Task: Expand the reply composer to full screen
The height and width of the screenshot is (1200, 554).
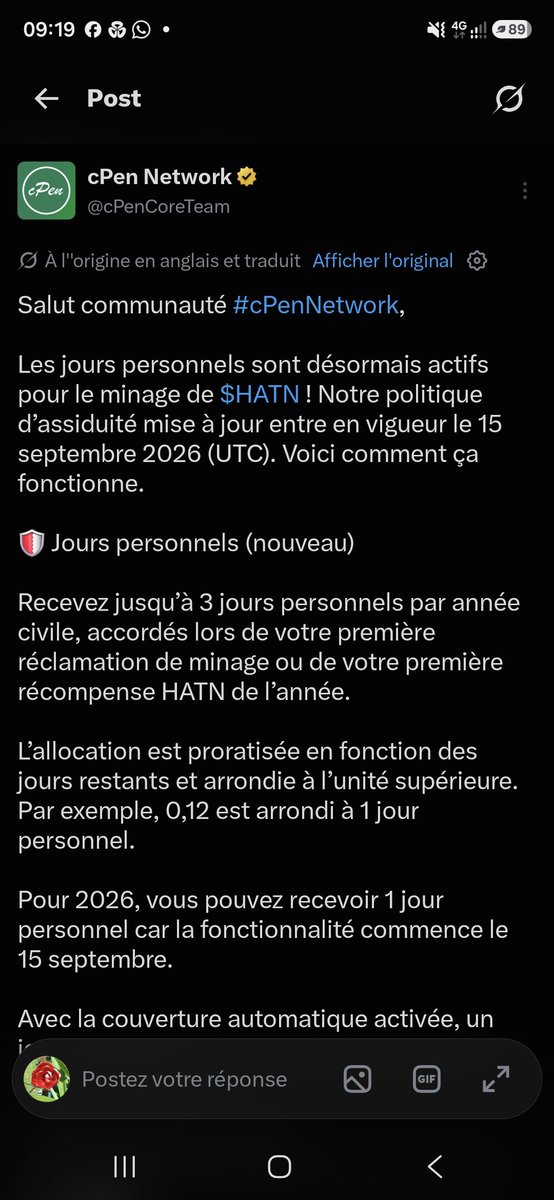Action: tap(496, 1079)
